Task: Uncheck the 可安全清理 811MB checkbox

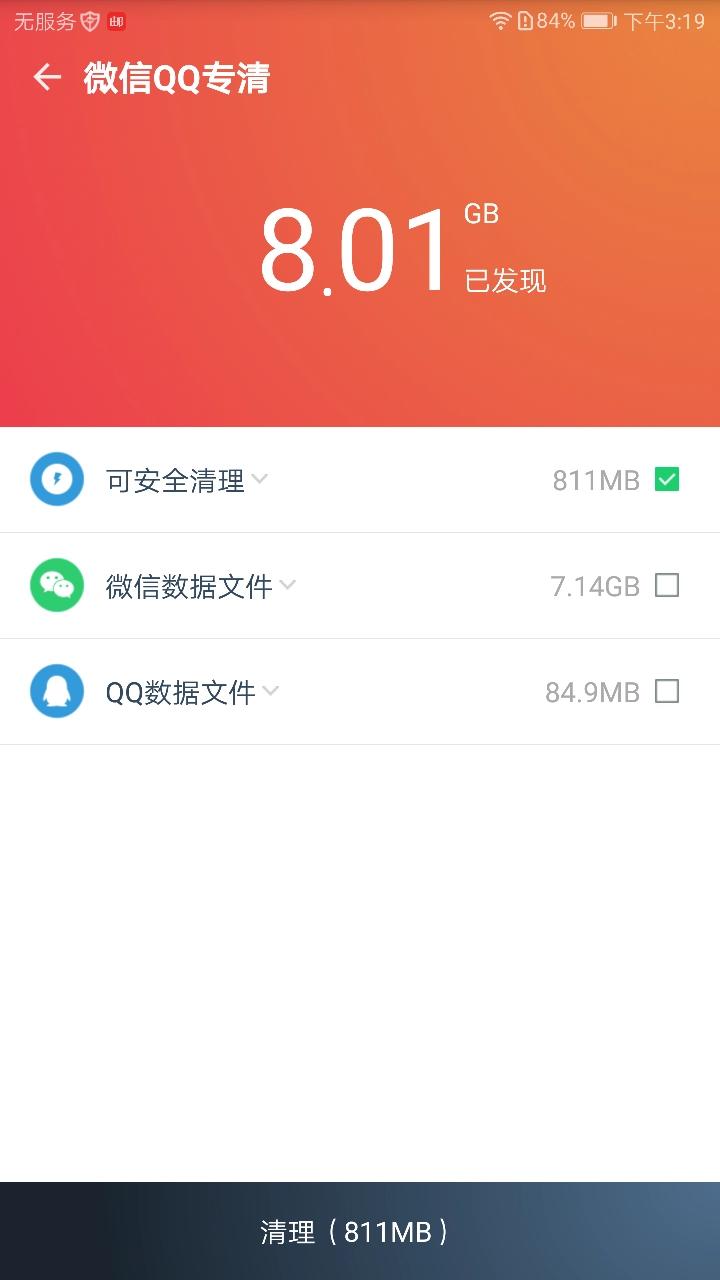Action: (666, 480)
